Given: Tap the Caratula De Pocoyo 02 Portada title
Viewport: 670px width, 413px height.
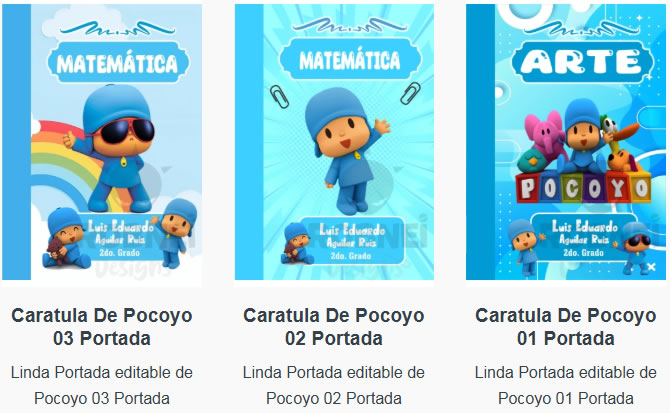Looking at the screenshot, I should 333,326.
